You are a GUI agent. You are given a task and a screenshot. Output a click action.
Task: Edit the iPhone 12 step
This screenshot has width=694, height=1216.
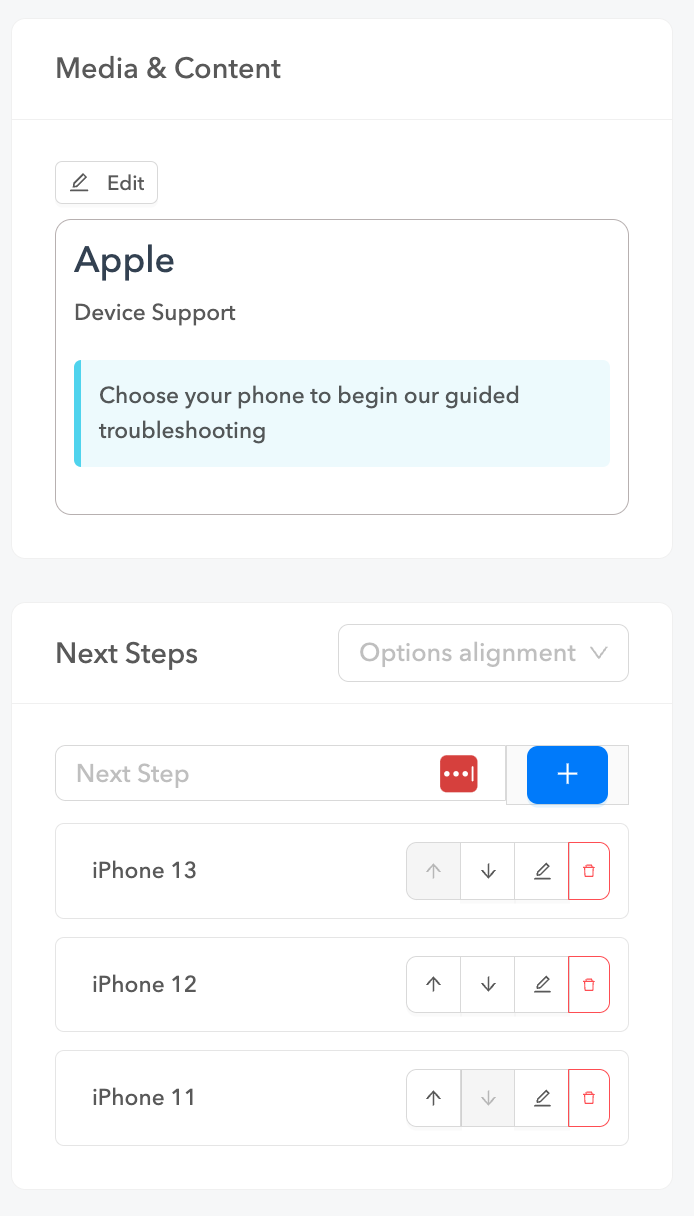pos(542,984)
